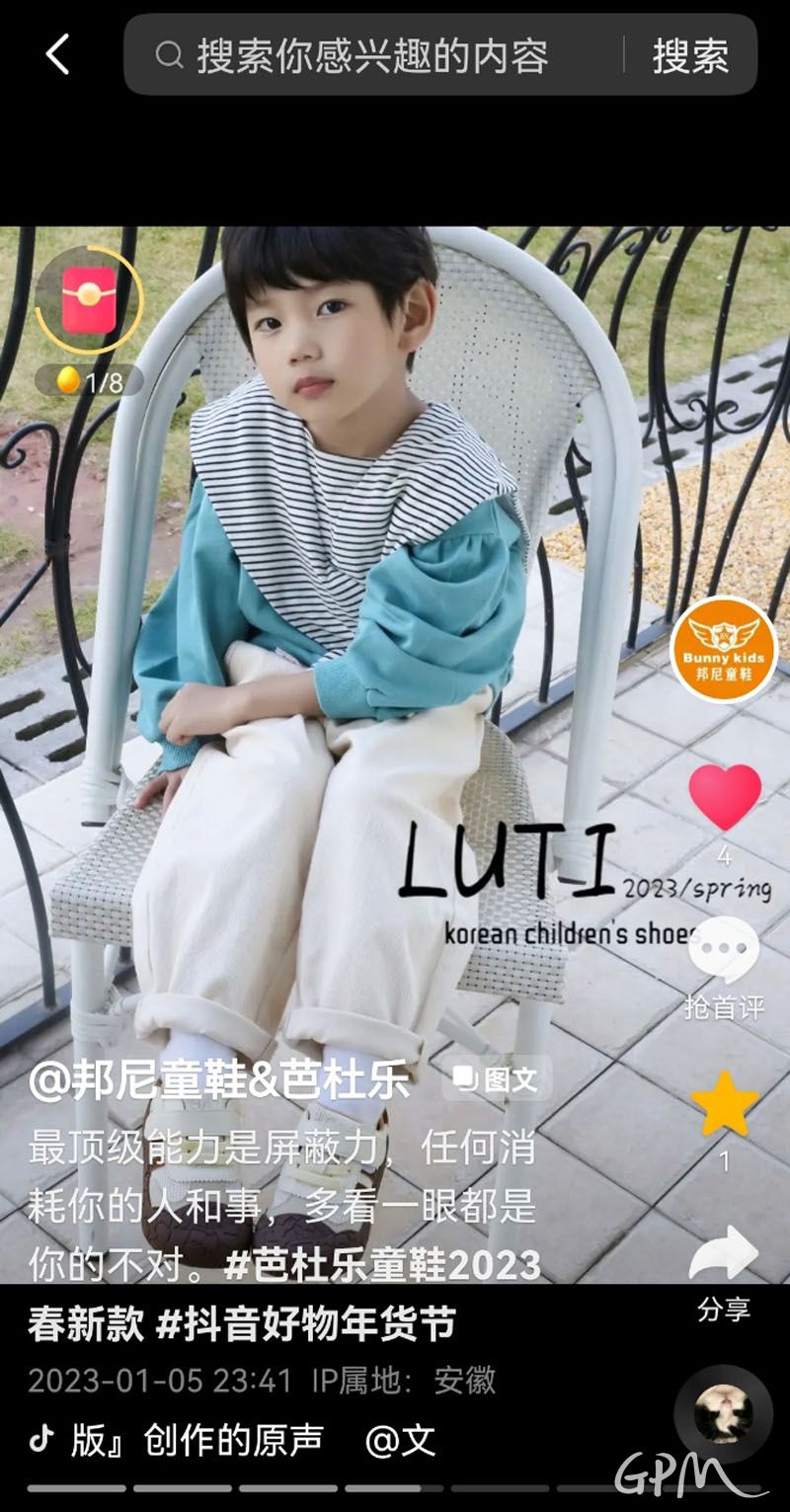790x1512 pixels.
Task: Open the red envelope reward icon
Action: pos(89,299)
